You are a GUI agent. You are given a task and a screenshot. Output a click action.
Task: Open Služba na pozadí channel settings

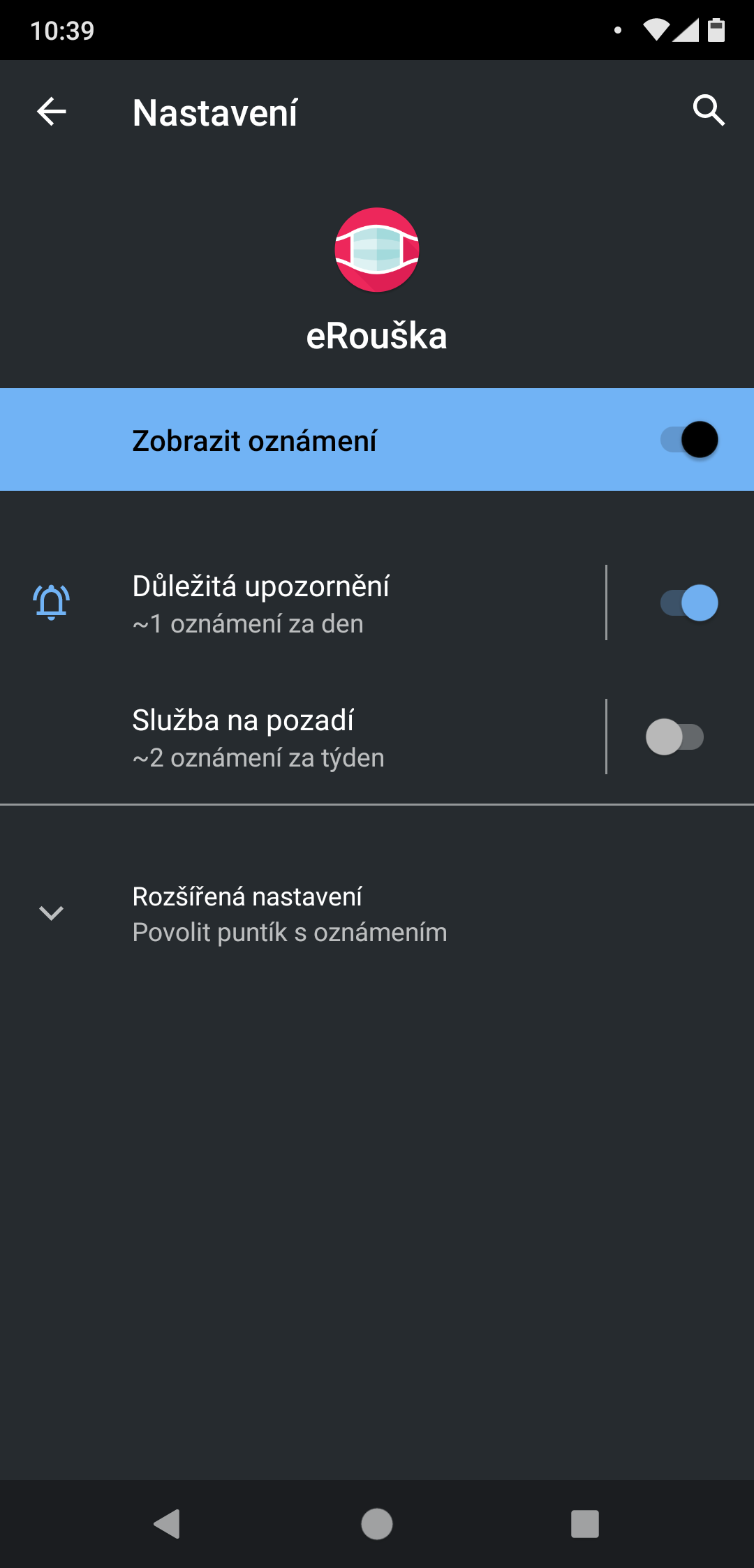[300, 737]
